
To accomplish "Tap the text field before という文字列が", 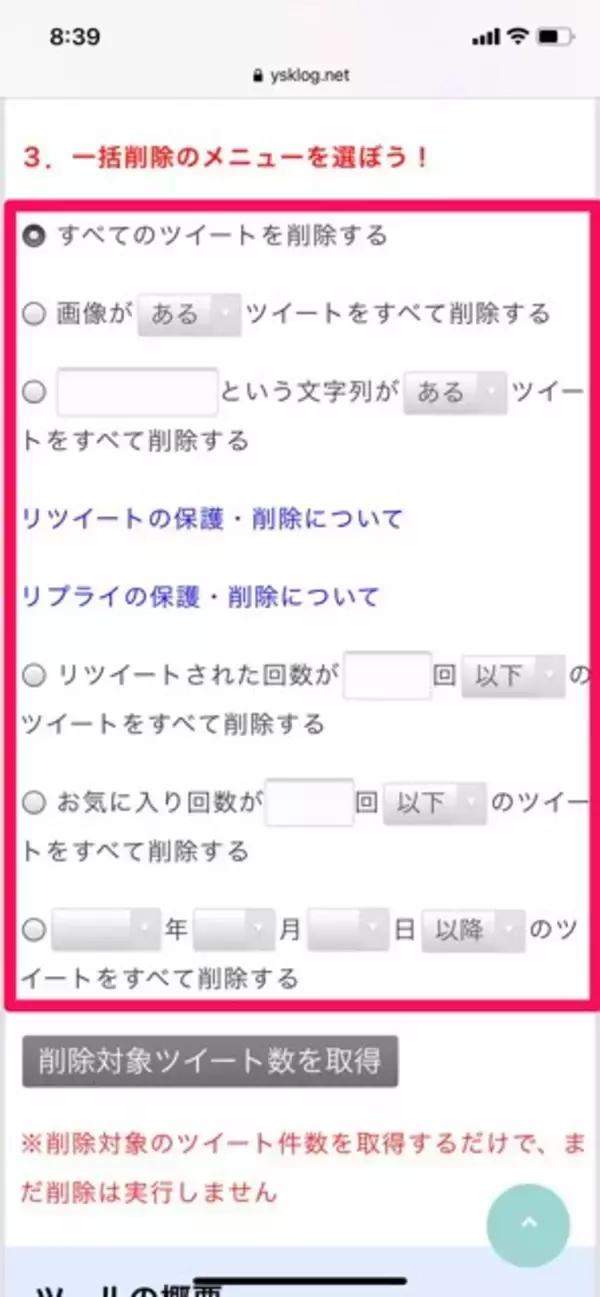I will click(x=137, y=392).
